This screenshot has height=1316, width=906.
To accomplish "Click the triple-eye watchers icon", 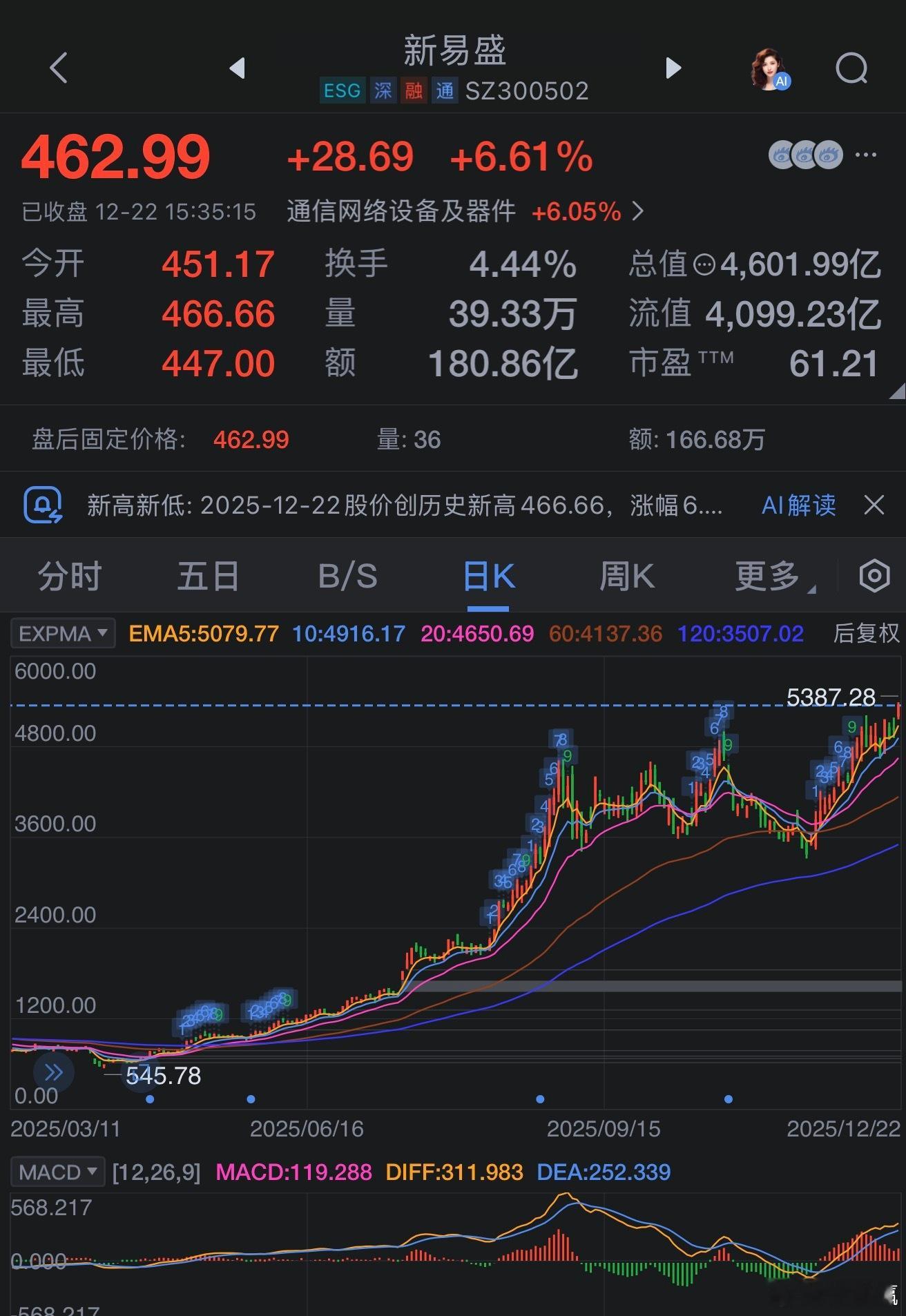I will pyautogui.click(x=806, y=155).
